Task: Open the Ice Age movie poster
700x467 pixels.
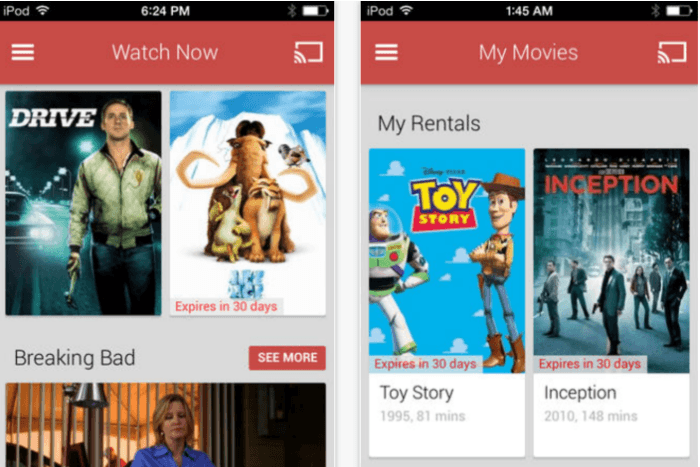Action: coord(247,203)
